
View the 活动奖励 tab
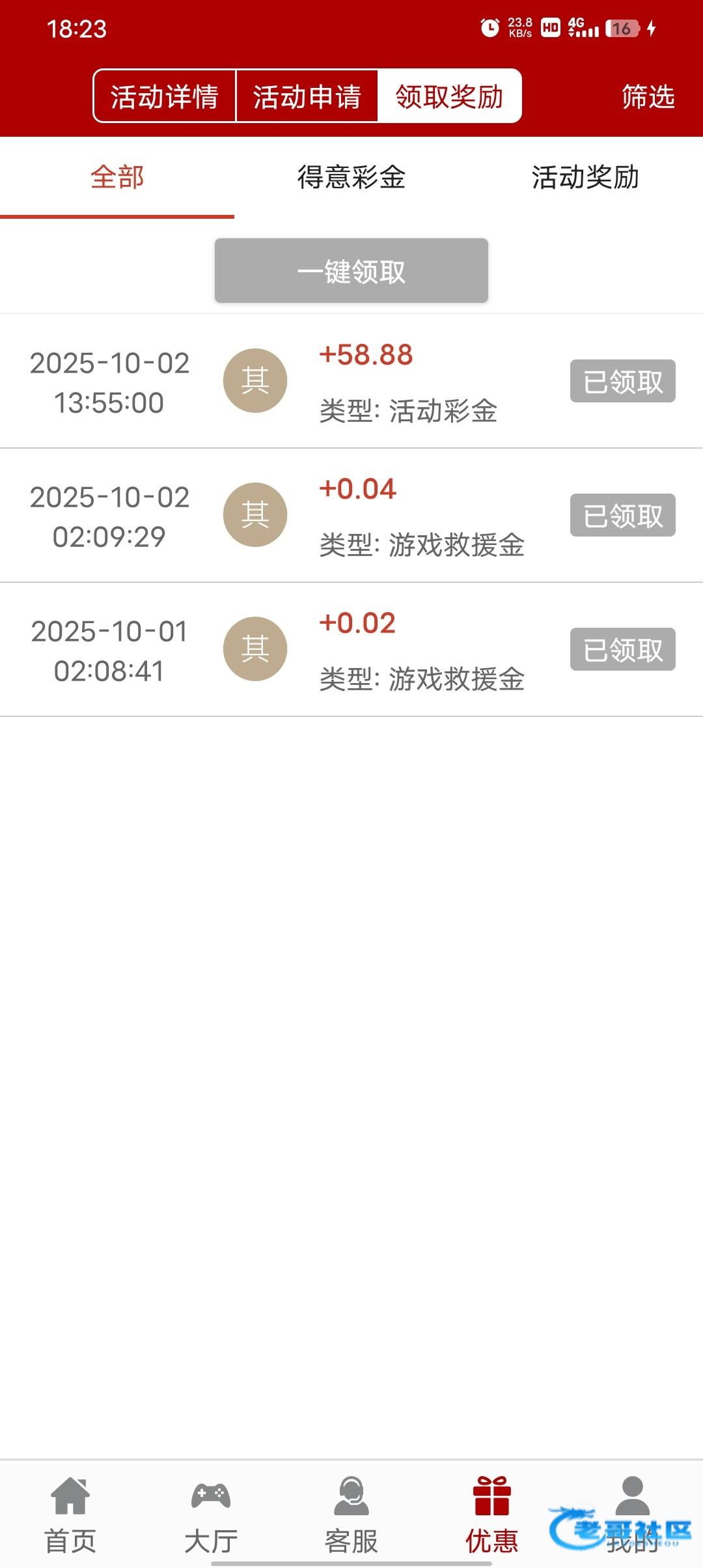[585, 177]
